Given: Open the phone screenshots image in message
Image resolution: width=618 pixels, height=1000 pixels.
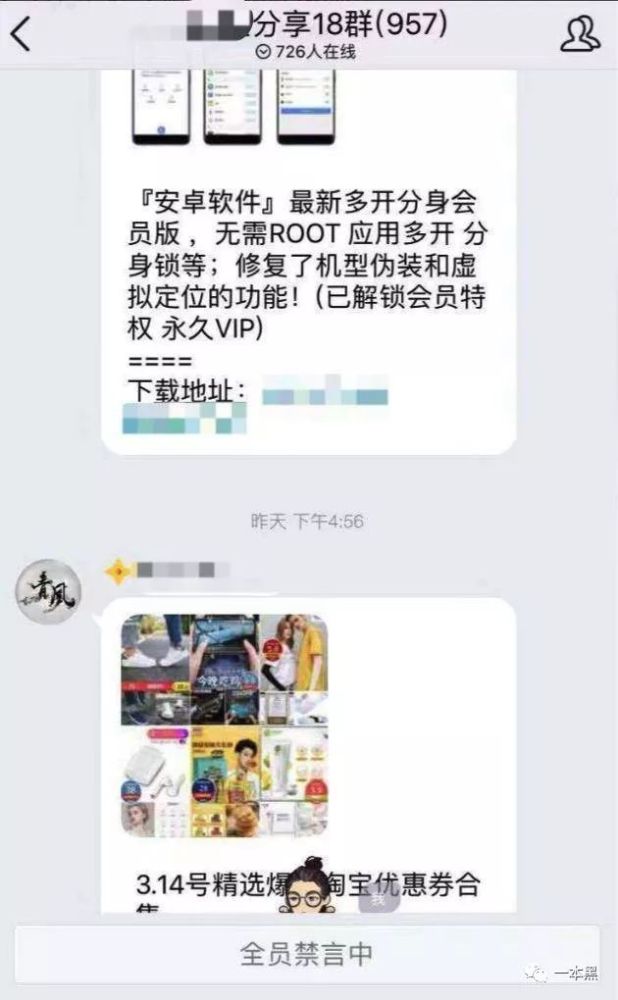Looking at the screenshot, I should tap(233, 108).
